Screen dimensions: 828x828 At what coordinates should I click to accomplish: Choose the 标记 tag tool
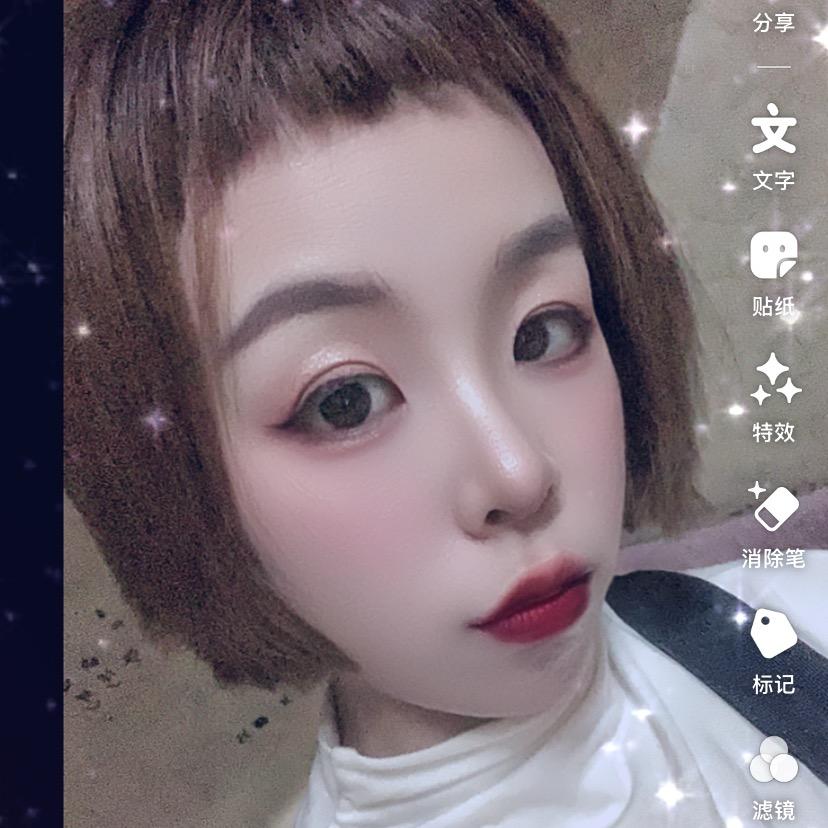(773, 650)
